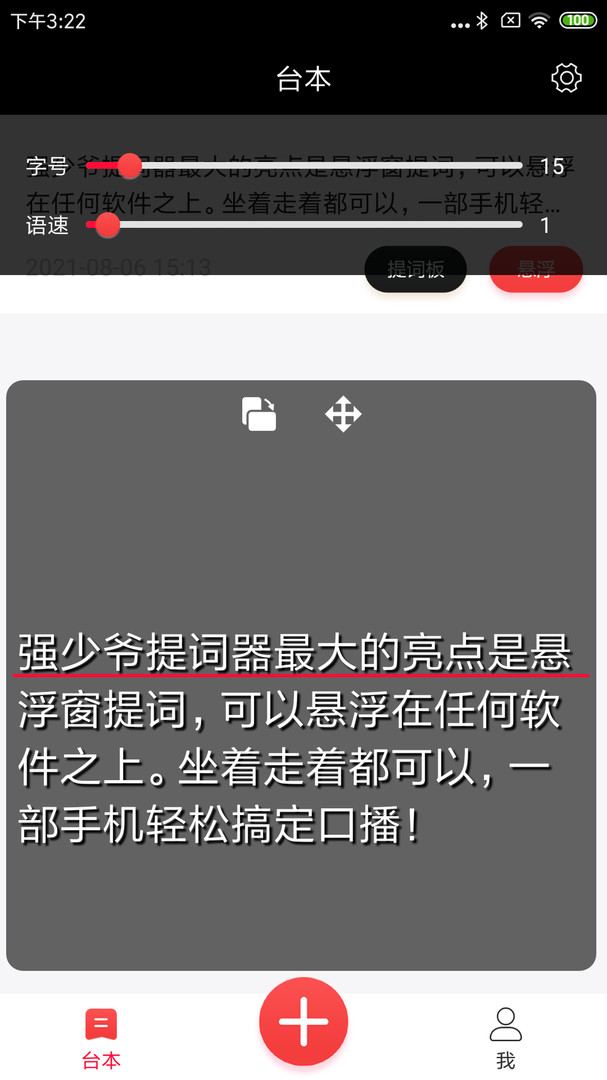Adjust the 语速 speed slider
607x1080 pixels.
[108, 225]
